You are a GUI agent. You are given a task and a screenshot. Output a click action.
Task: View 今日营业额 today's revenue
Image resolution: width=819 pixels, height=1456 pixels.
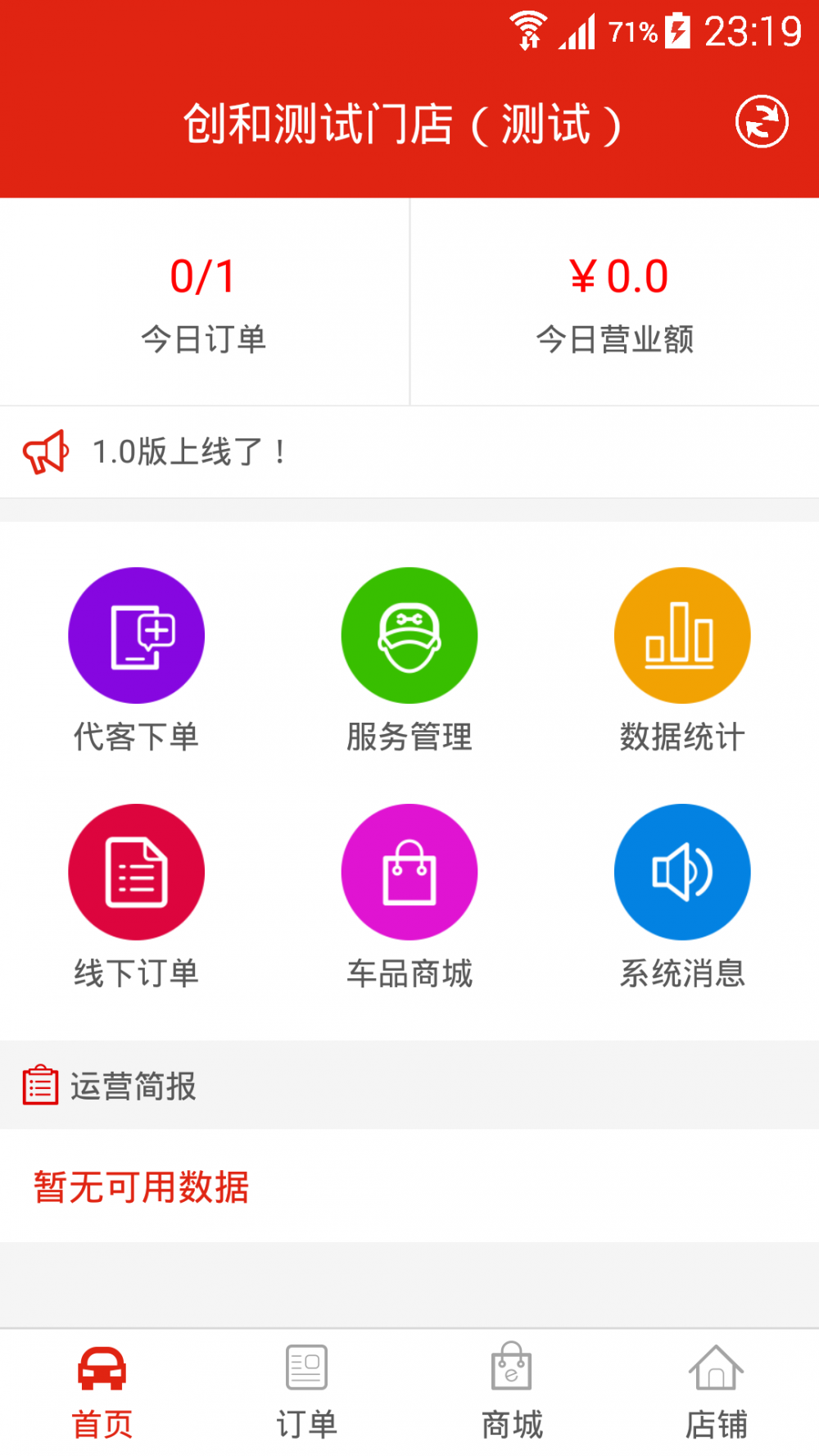[616, 302]
